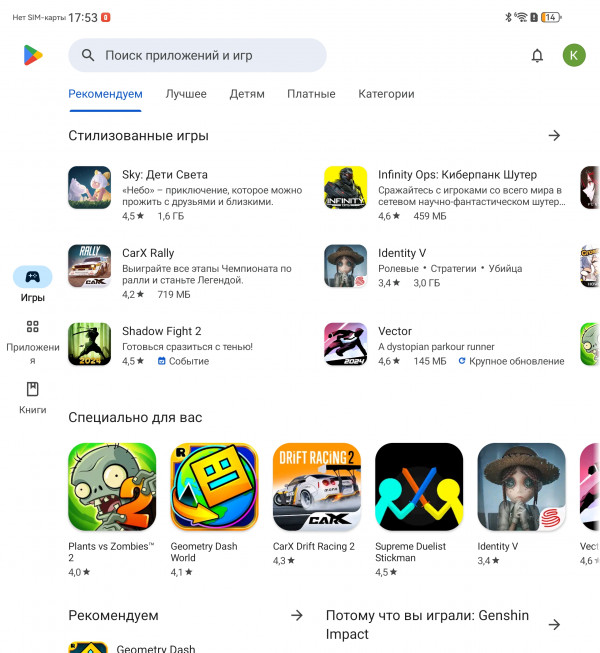This screenshot has width=600, height=653.
Task: Open the Shadow Fight 2 listing
Action: click(x=190, y=344)
